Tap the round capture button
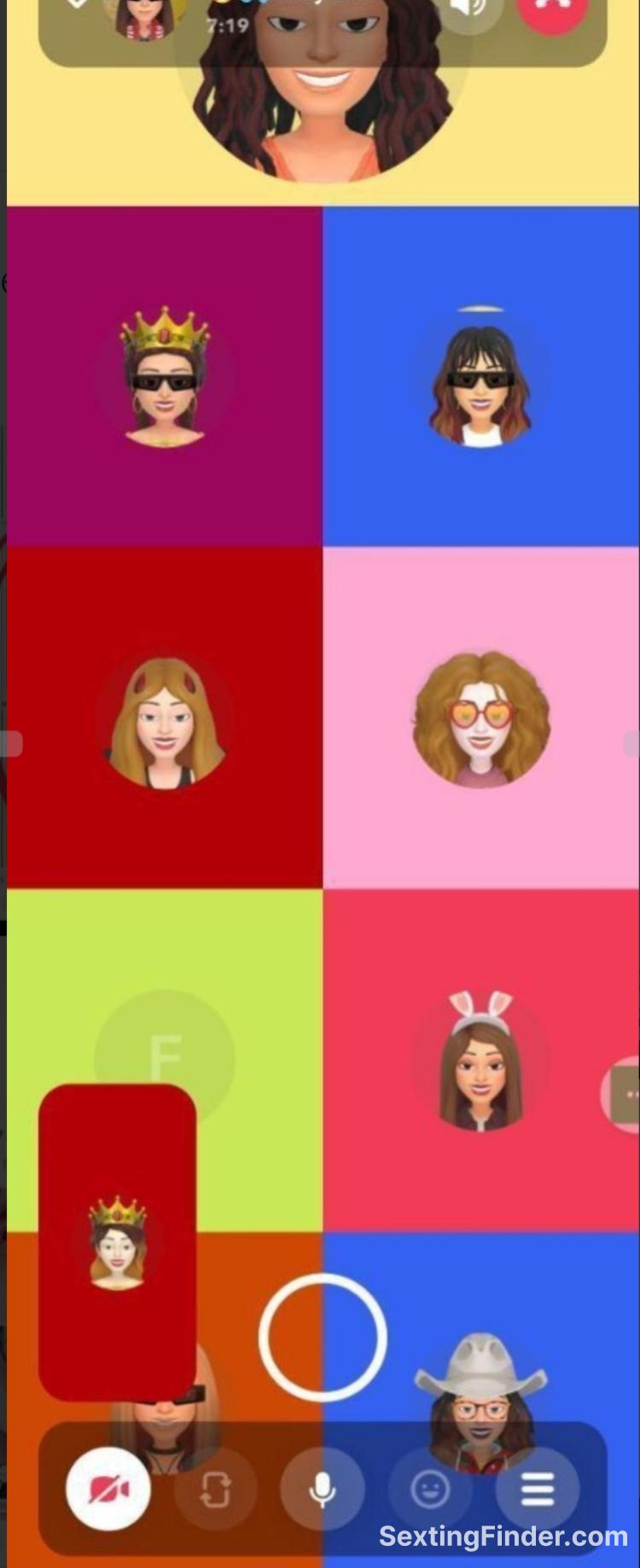Screen dimensions: 640x1568 323,1337
